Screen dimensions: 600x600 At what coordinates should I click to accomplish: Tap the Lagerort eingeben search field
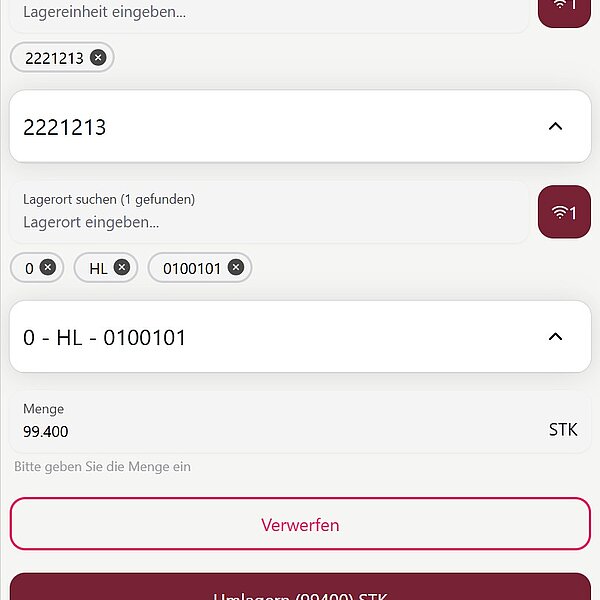coord(270,222)
